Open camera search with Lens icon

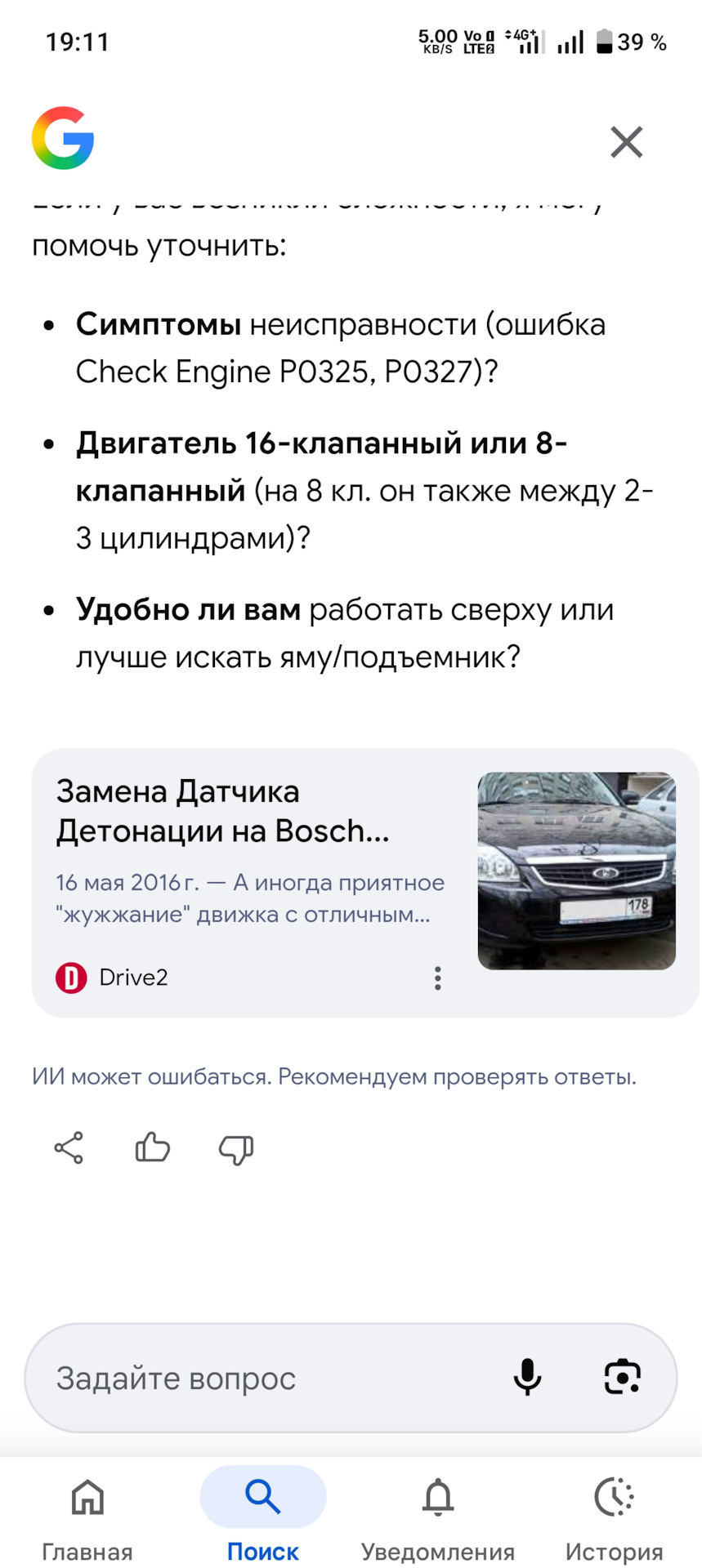622,1378
